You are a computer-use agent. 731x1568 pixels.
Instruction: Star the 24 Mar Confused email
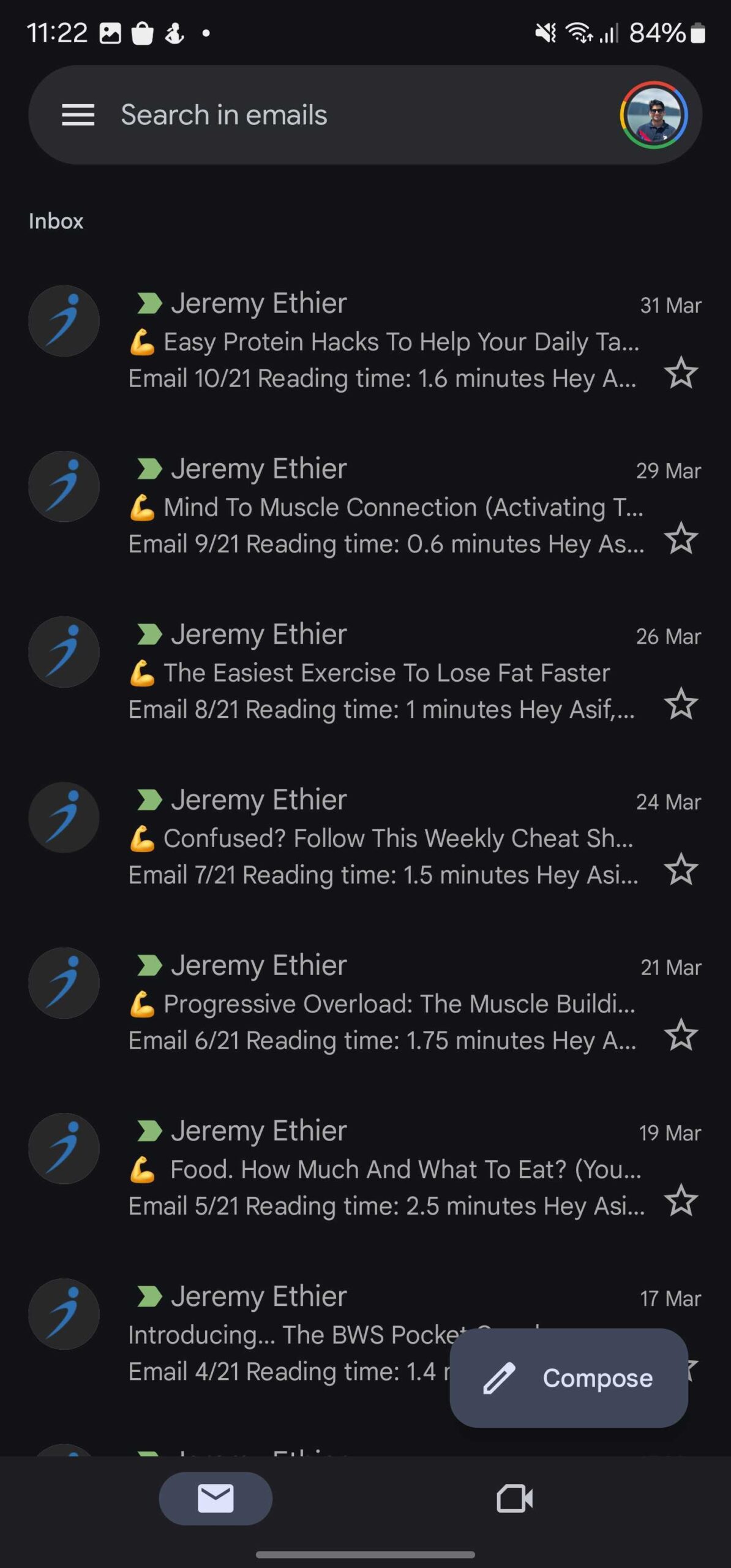681,869
